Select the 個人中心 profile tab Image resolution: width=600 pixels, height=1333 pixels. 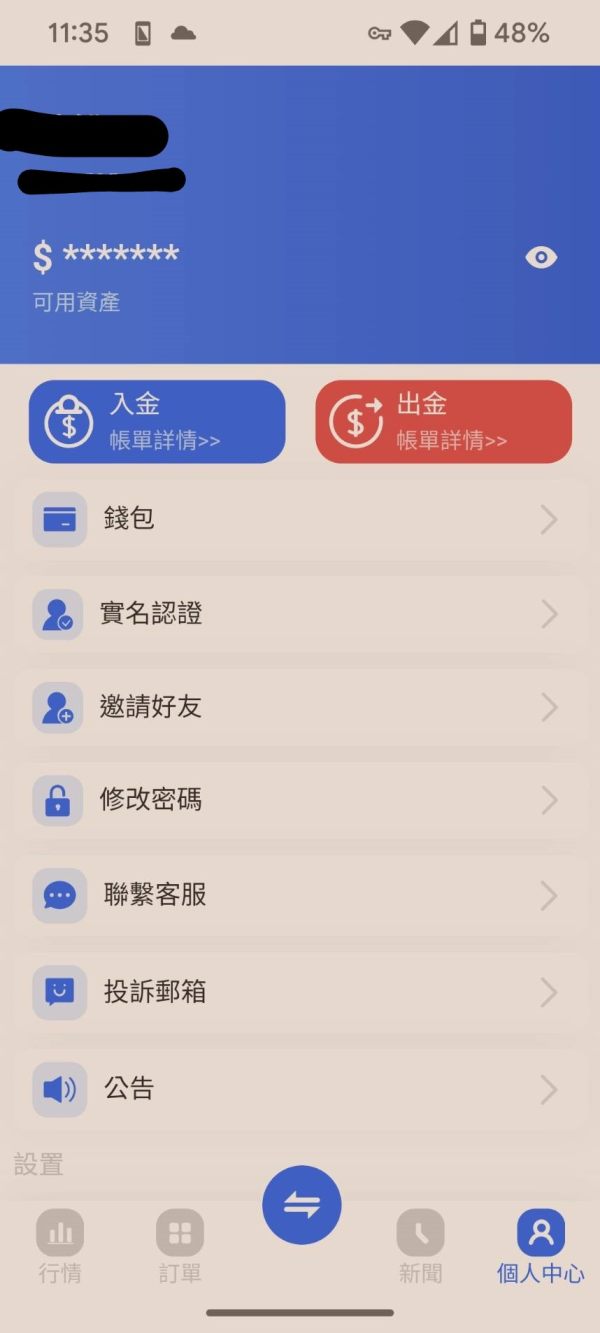[541, 1247]
